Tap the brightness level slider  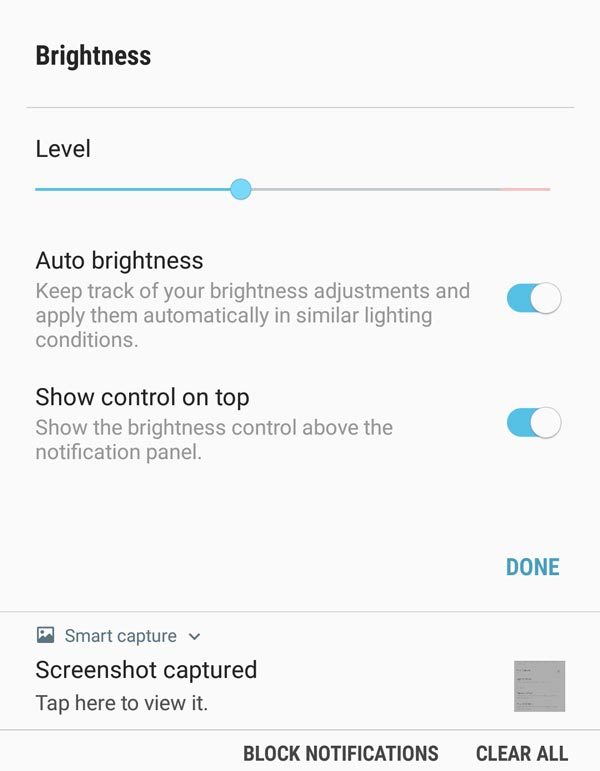(240, 189)
